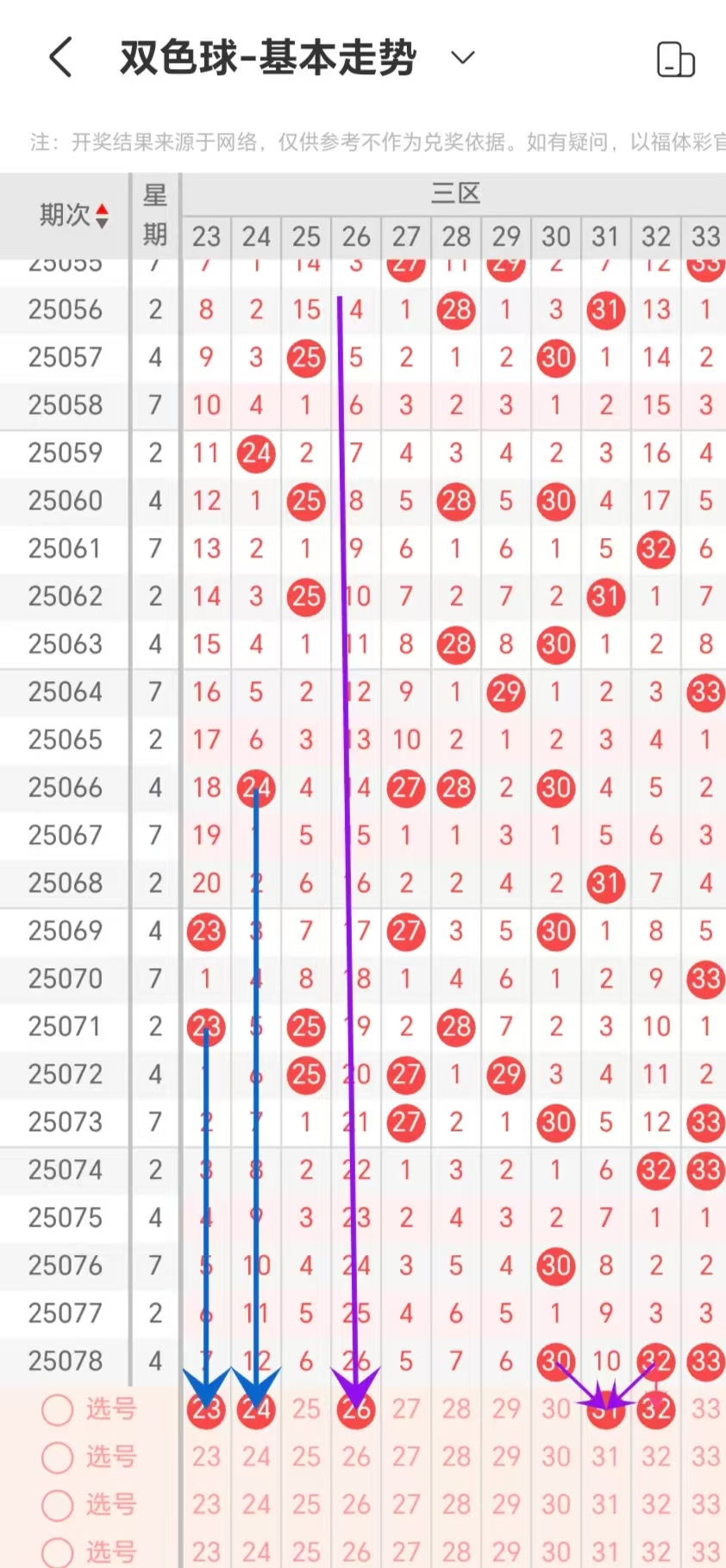Viewport: 726px width, 1568px height.
Task: Deselect the highlighted ball 23 in the 选号 row
Action: point(206,1409)
